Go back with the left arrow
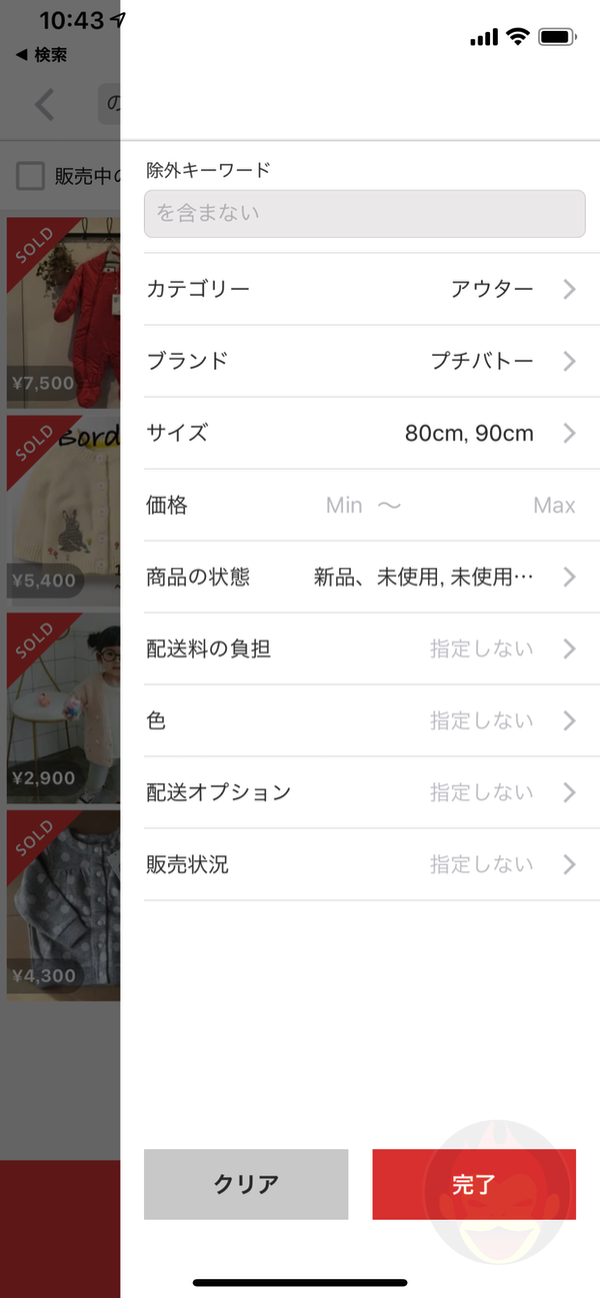Screen dimensions: 600x1298 point(45,105)
